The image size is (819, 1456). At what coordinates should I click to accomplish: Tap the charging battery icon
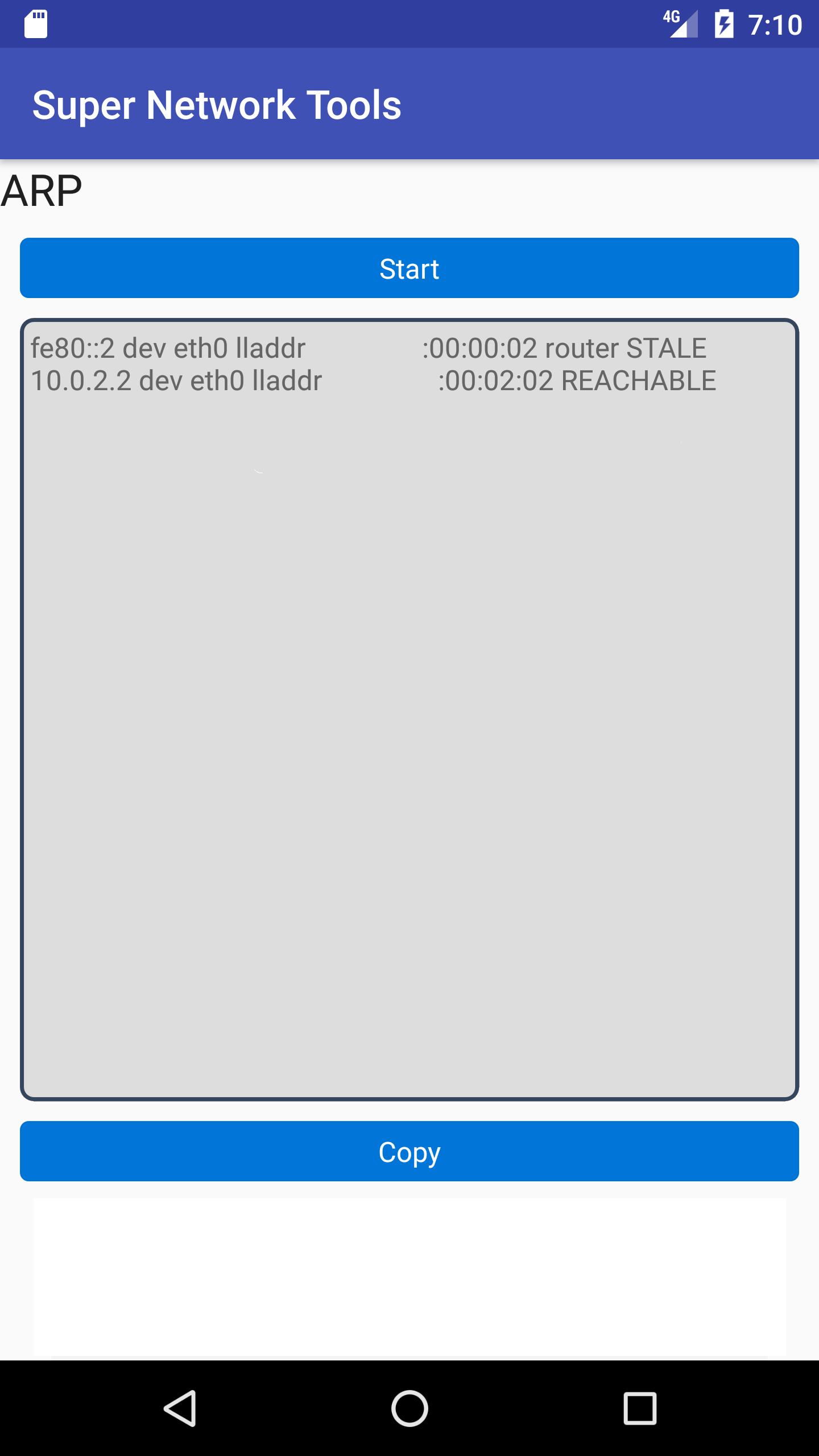(725, 24)
